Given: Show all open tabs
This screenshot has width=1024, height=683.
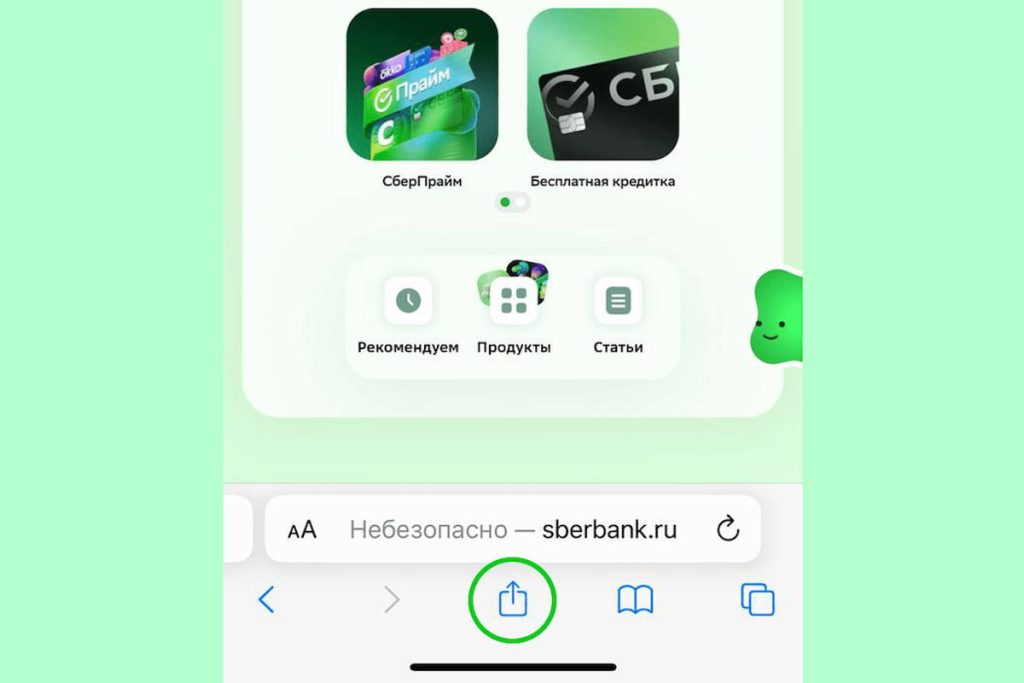Looking at the screenshot, I should [x=757, y=600].
